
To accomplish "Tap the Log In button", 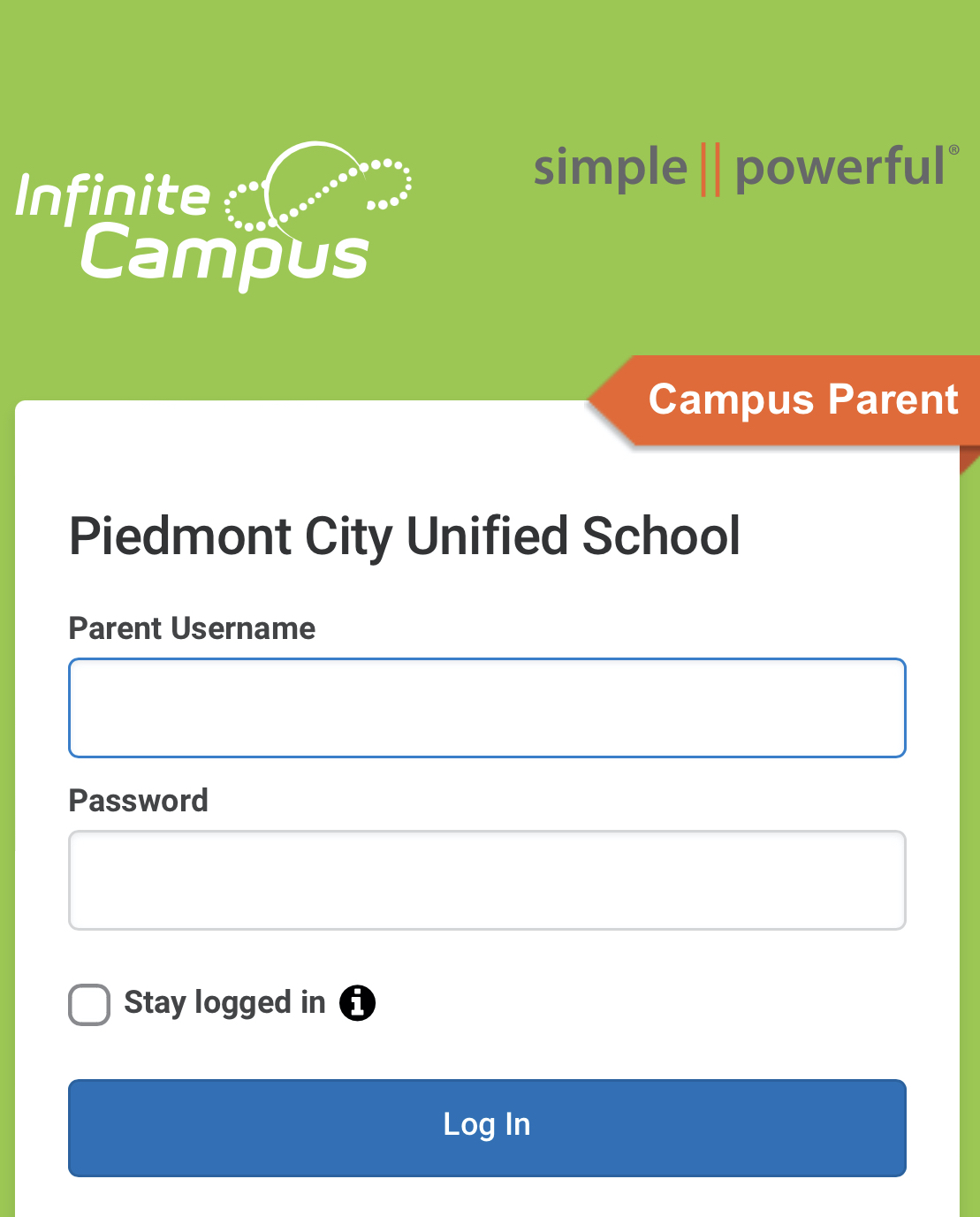I will pos(487,1127).
